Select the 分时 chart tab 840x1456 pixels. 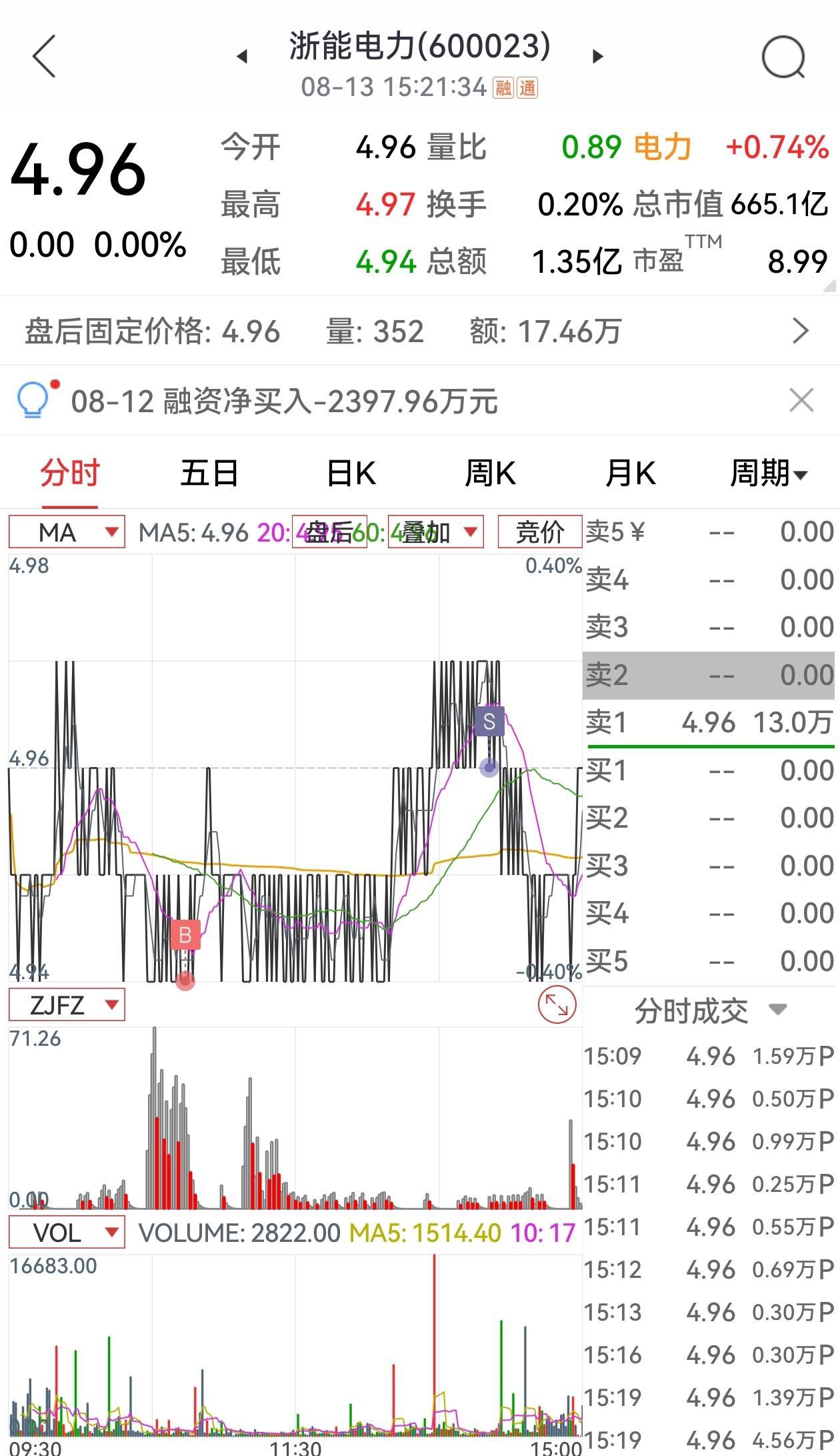[x=70, y=474]
